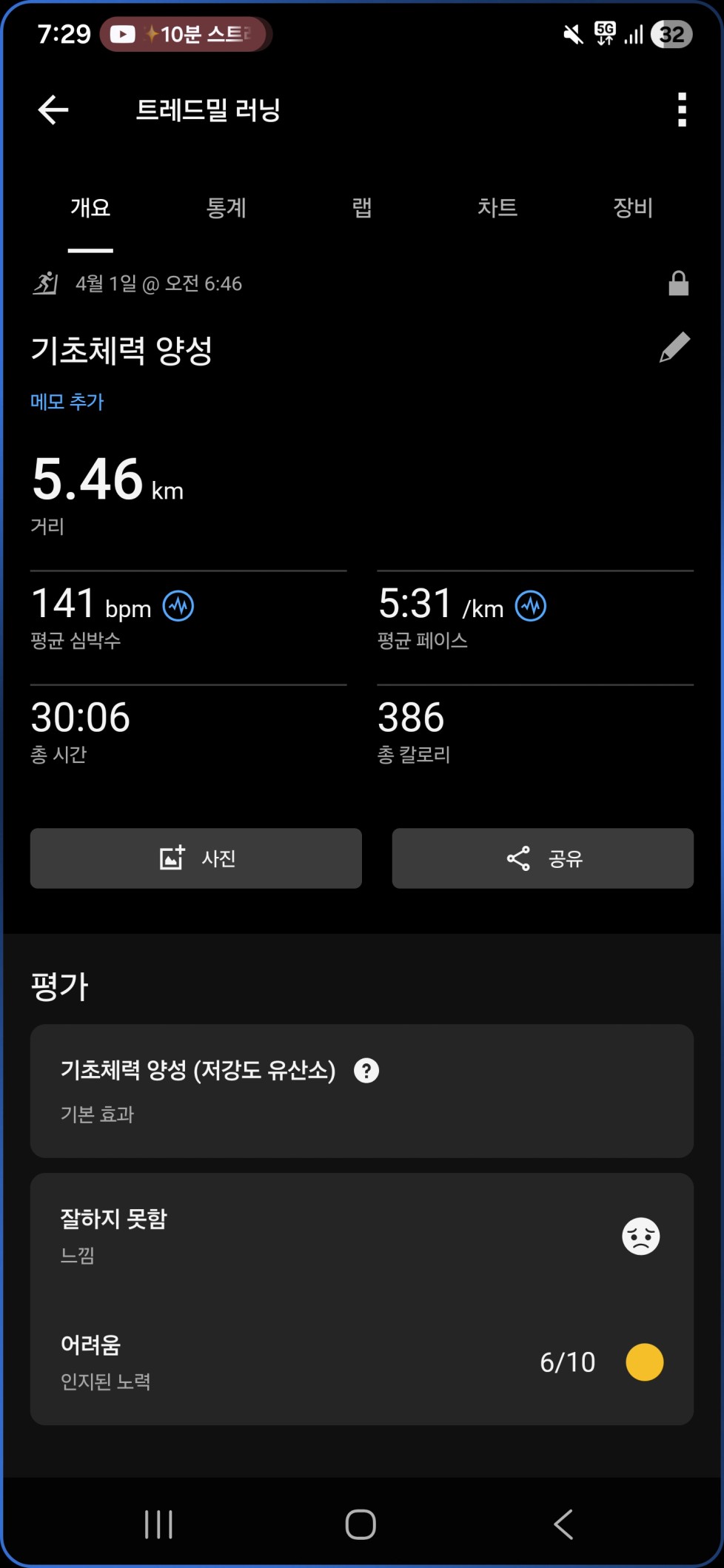The width and height of the screenshot is (724, 1568).
Task: Open the 차트 tab
Action: [497, 208]
